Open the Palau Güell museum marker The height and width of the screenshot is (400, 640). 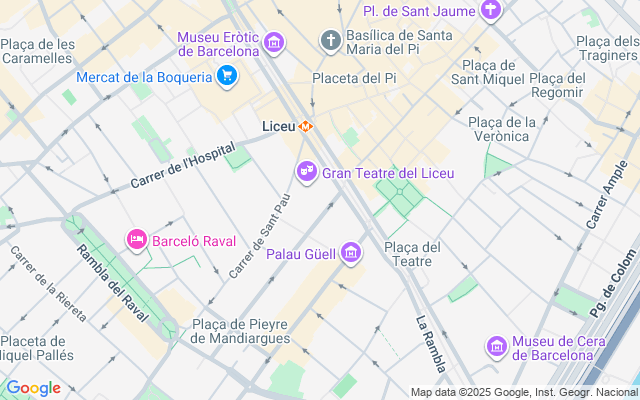350,254
